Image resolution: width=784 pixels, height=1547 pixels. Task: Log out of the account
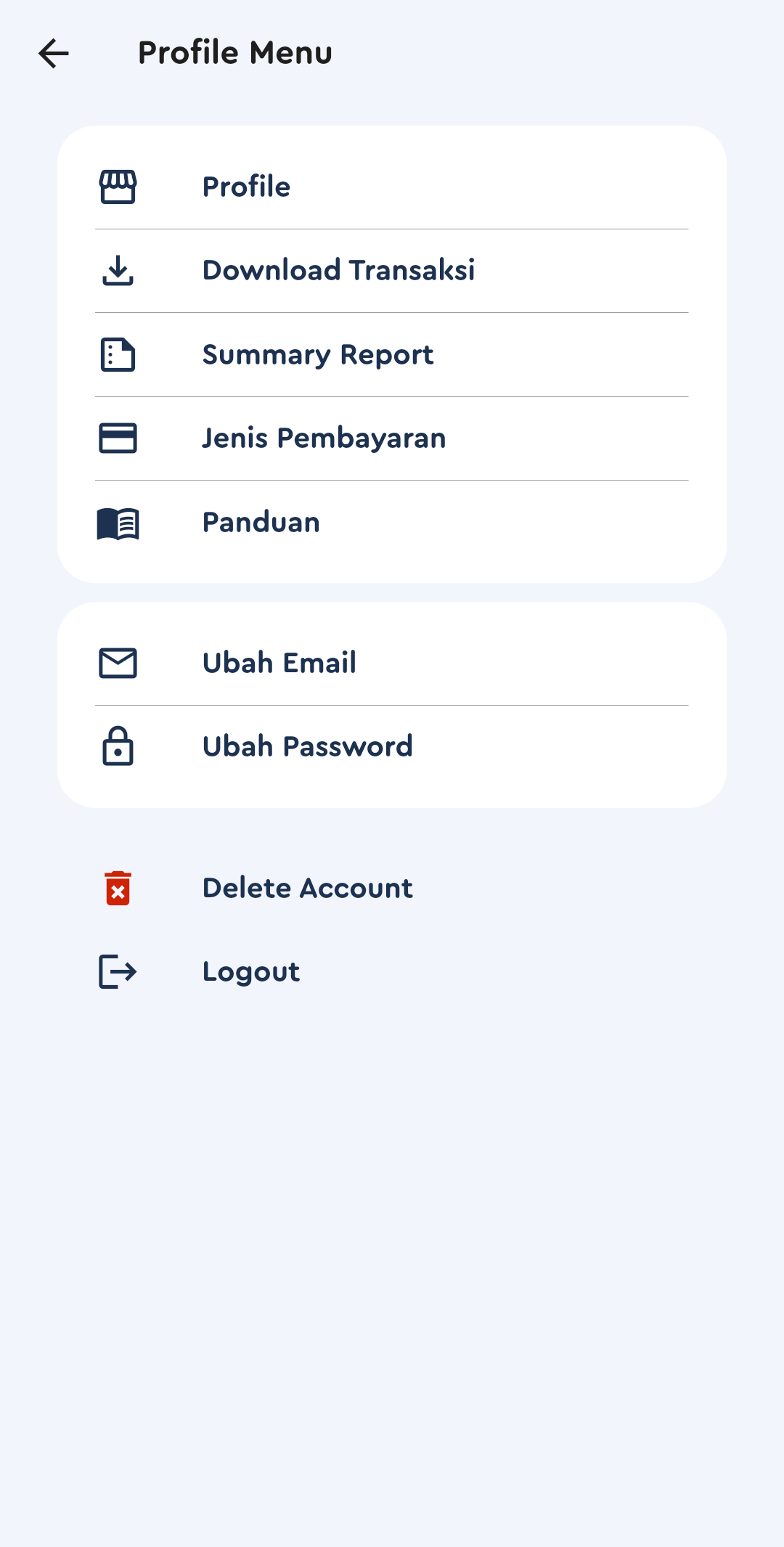(251, 972)
